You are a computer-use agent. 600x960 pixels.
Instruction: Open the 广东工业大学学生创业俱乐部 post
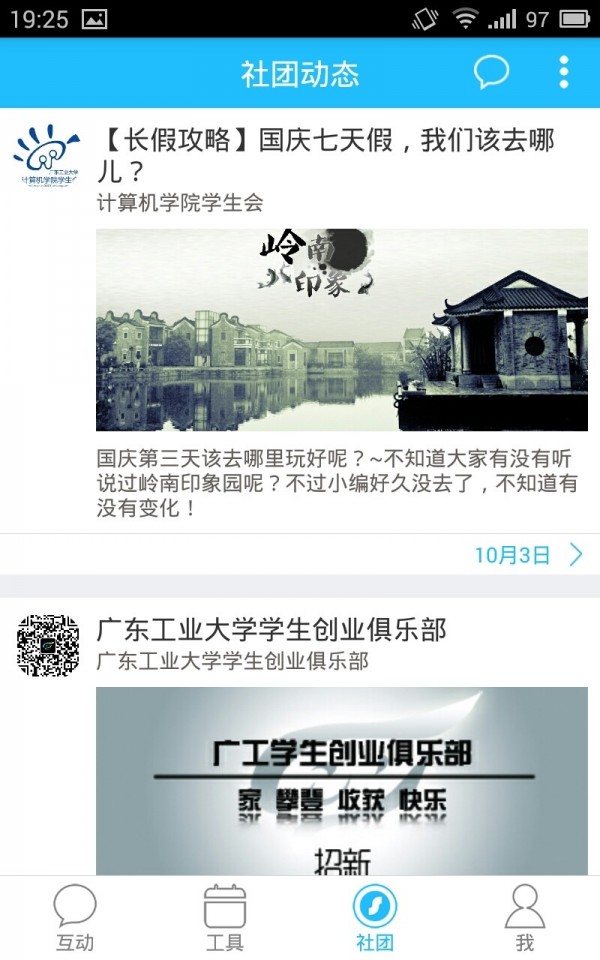pos(271,630)
